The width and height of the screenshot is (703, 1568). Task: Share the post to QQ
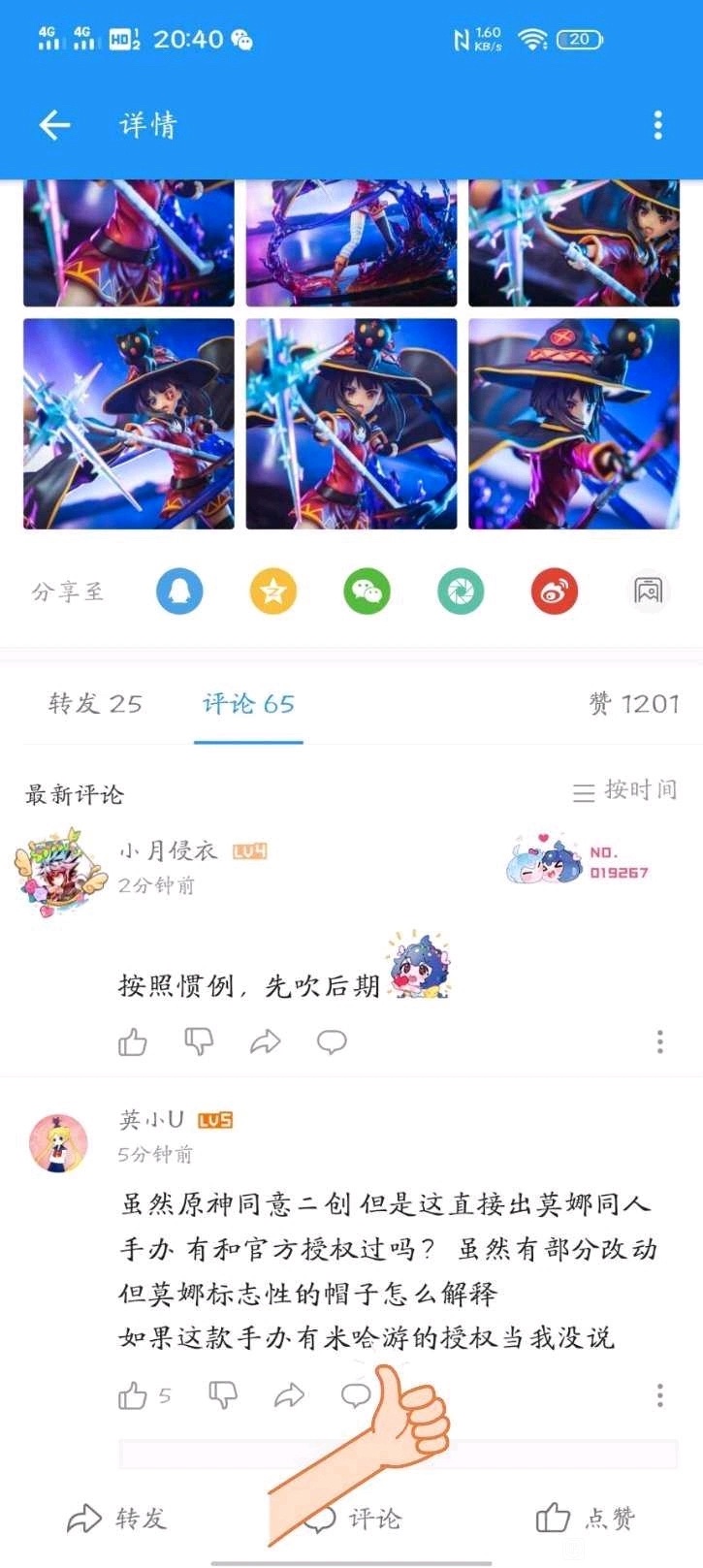pos(179,591)
